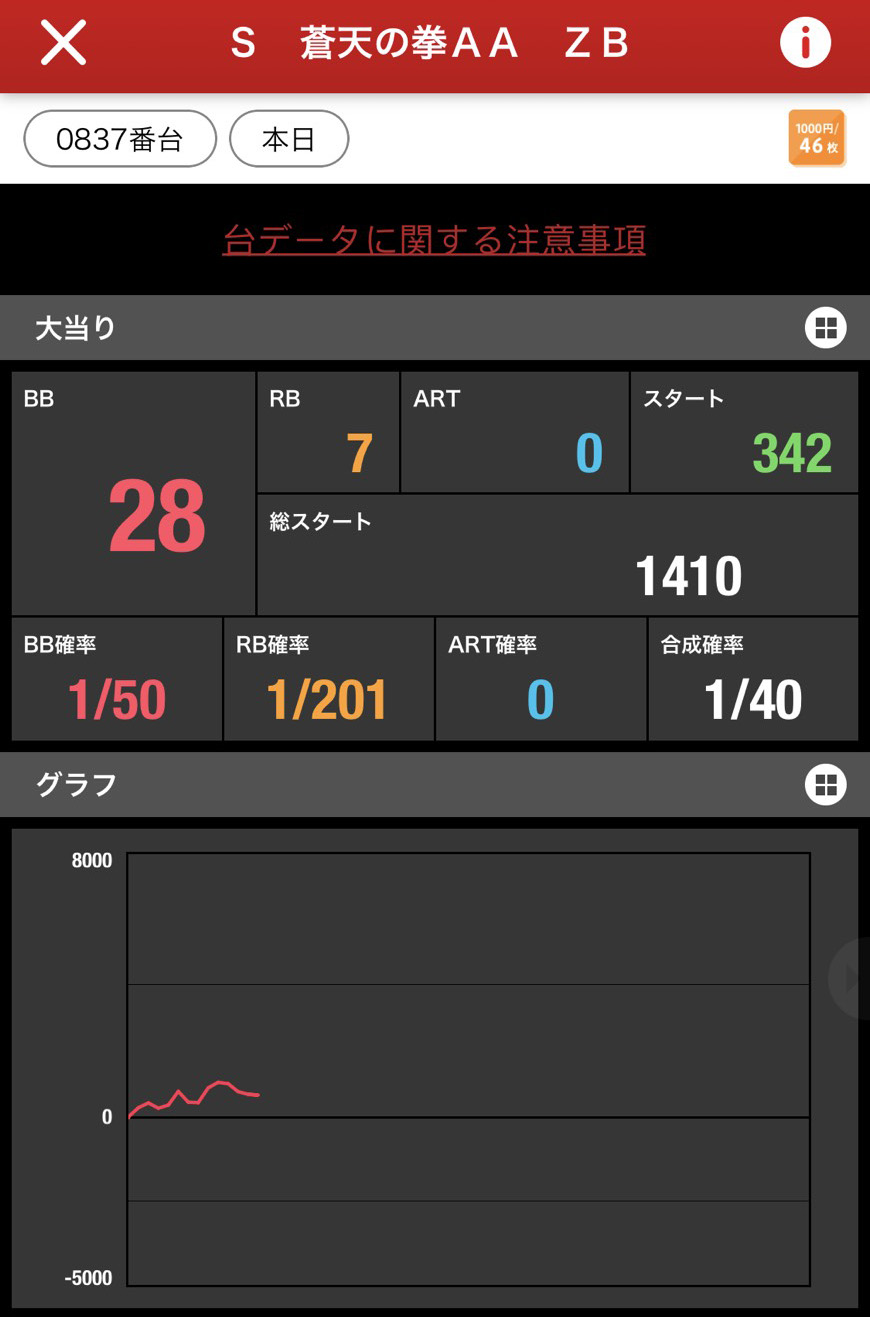Close the machine data screen with X
The height and width of the screenshot is (1317, 870).
62,42
